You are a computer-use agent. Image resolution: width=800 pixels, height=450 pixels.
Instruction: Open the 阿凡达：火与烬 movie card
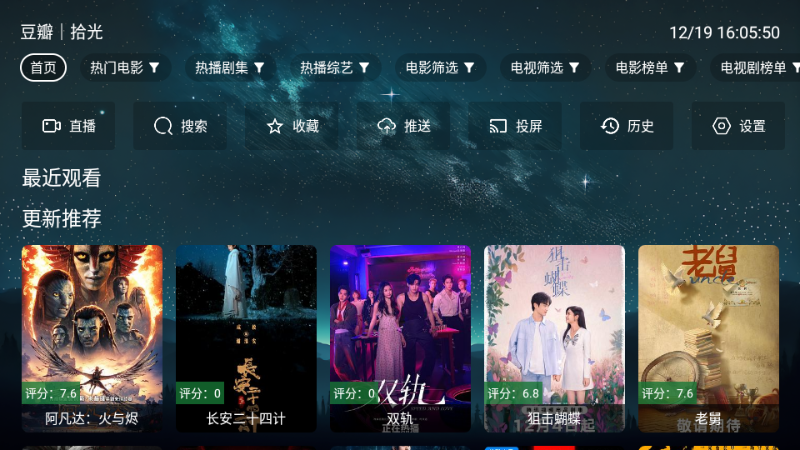coord(92,338)
